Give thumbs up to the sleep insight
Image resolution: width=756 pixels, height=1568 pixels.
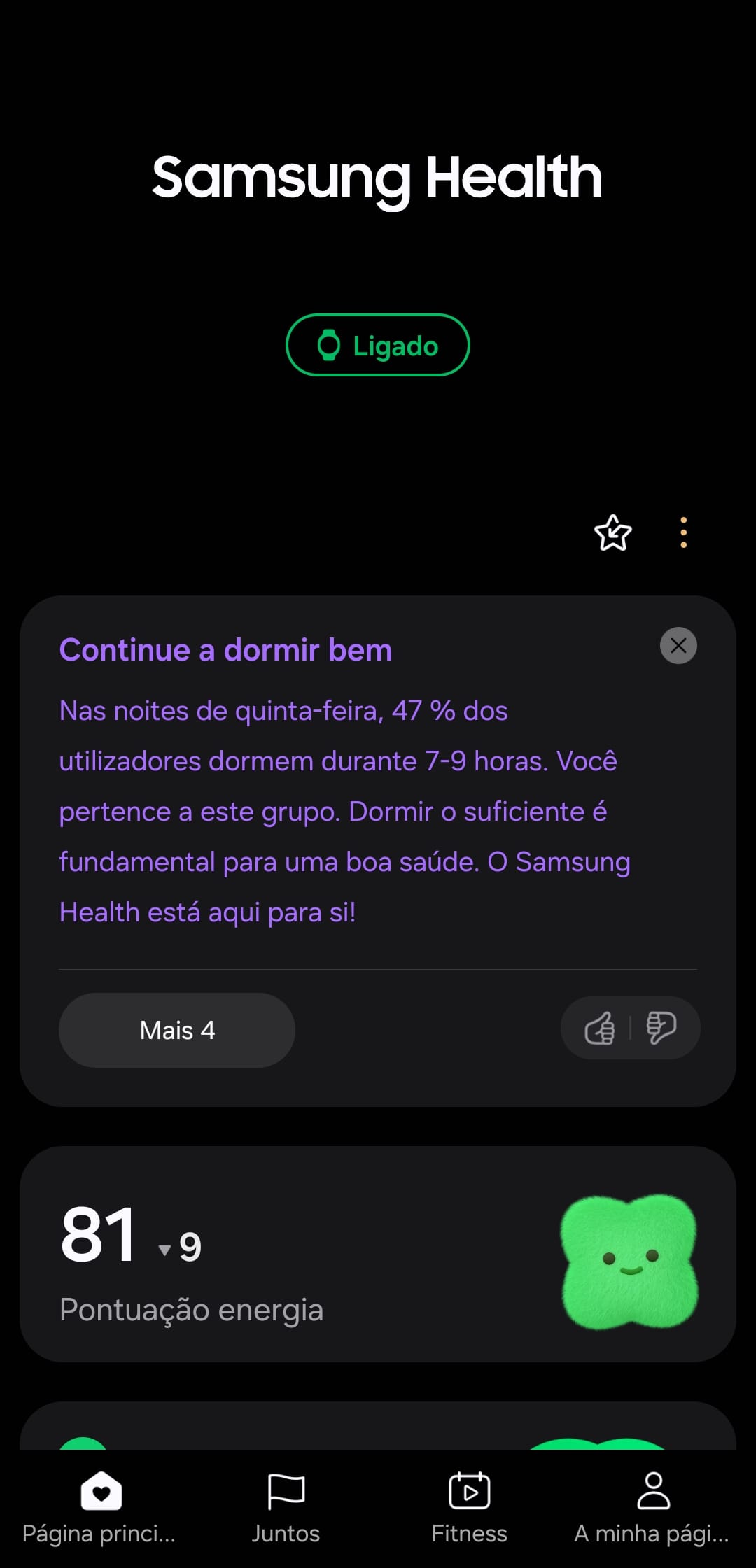(x=600, y=1029)
